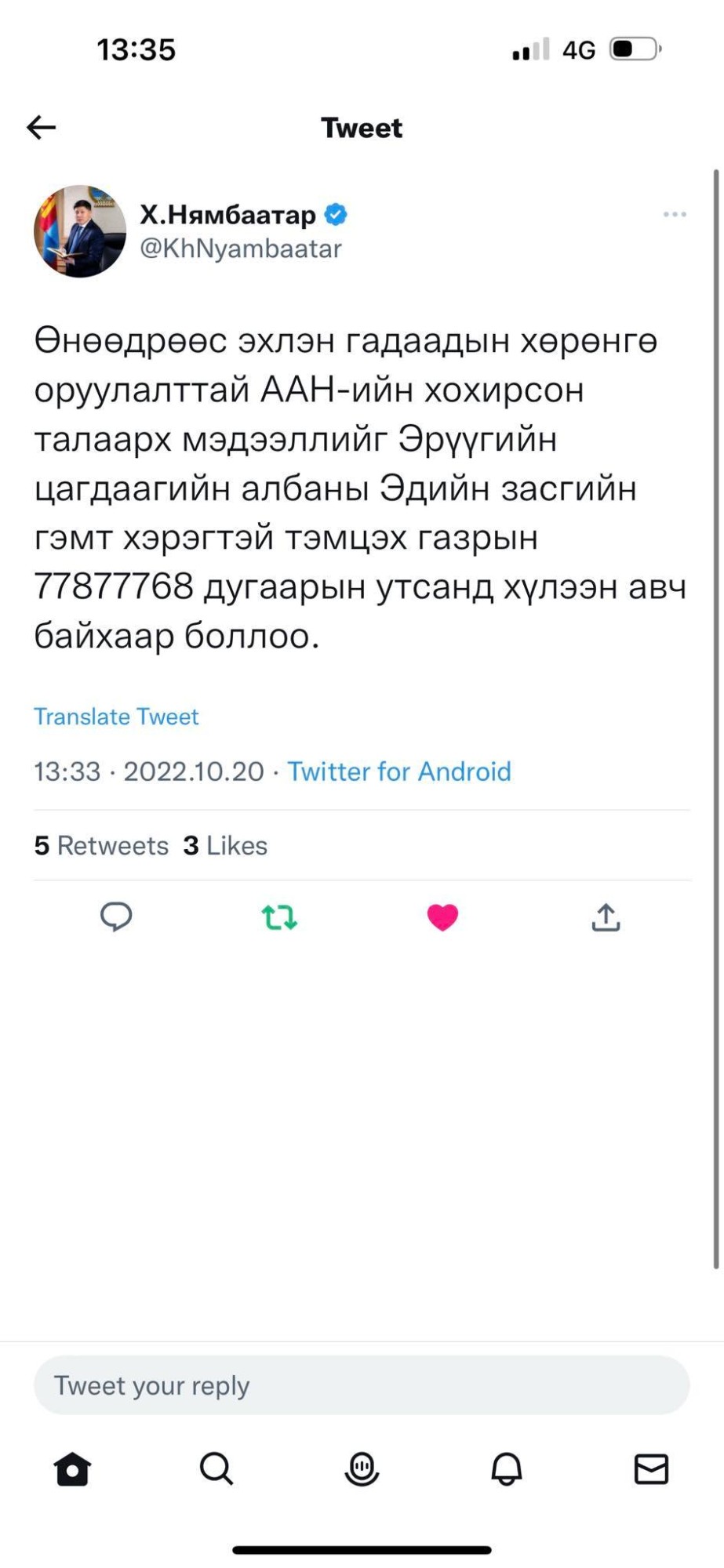Open the Spaces microphone tab

click(362, 1468)
